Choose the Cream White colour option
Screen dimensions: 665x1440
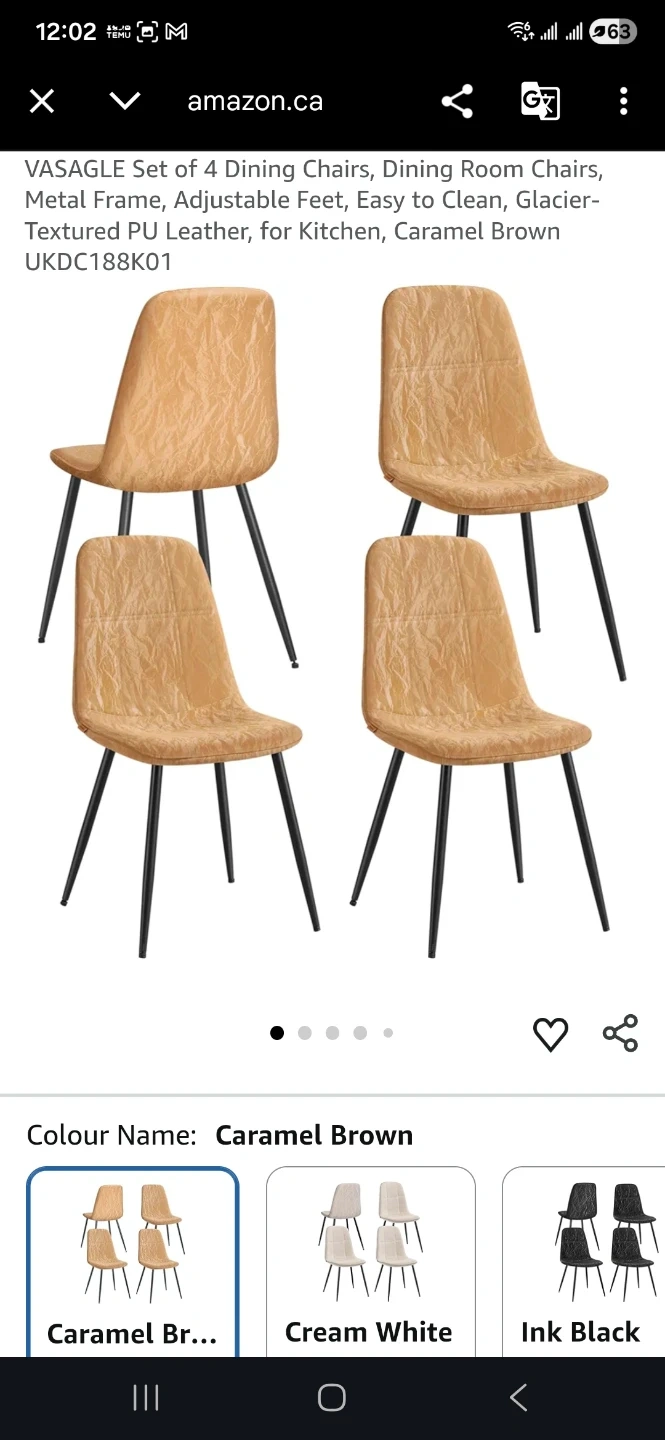coord(370,1262)
